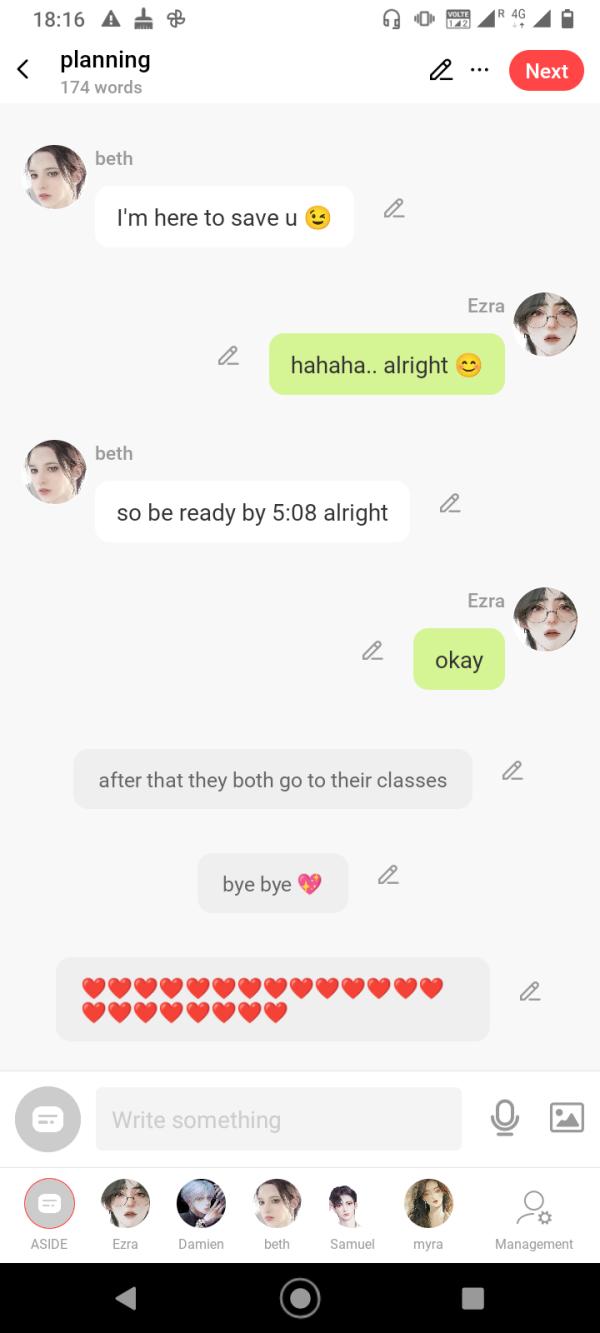Viewport: 600px width, 1333px height.
Task: Tap the red Next button
Action: tap(546, 71)
